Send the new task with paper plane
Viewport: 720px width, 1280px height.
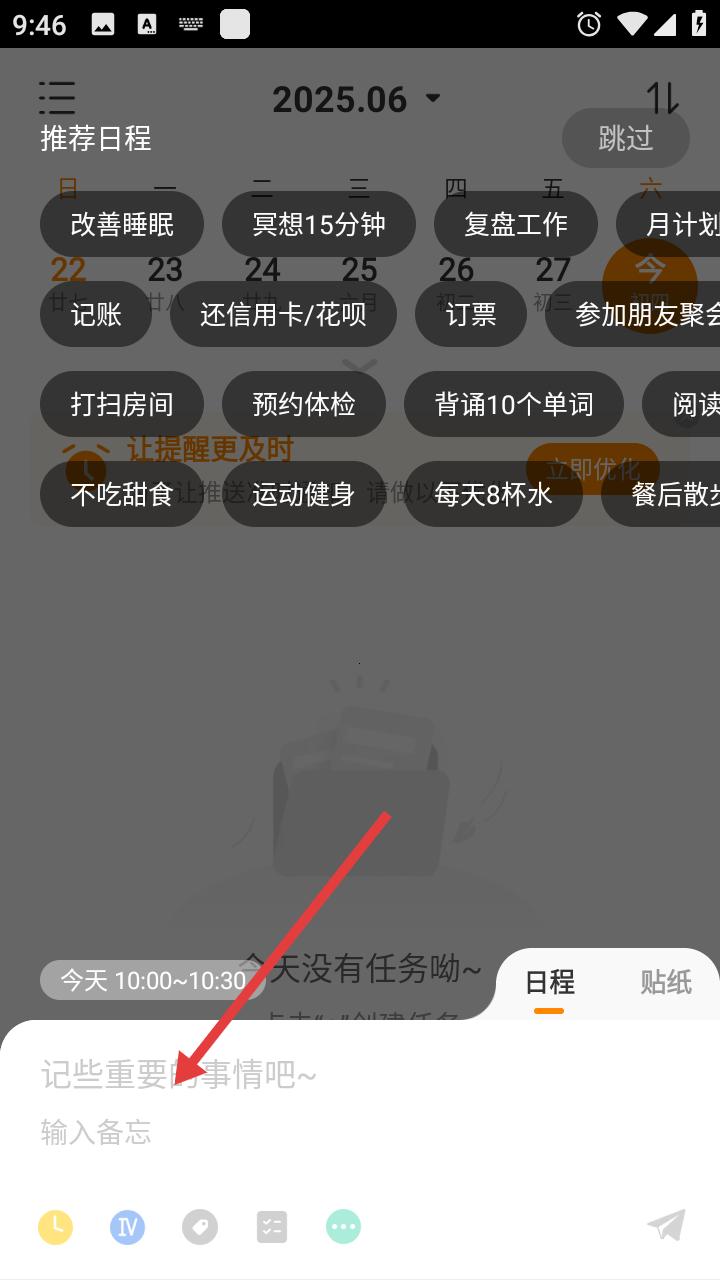(x=666, y=1225)
